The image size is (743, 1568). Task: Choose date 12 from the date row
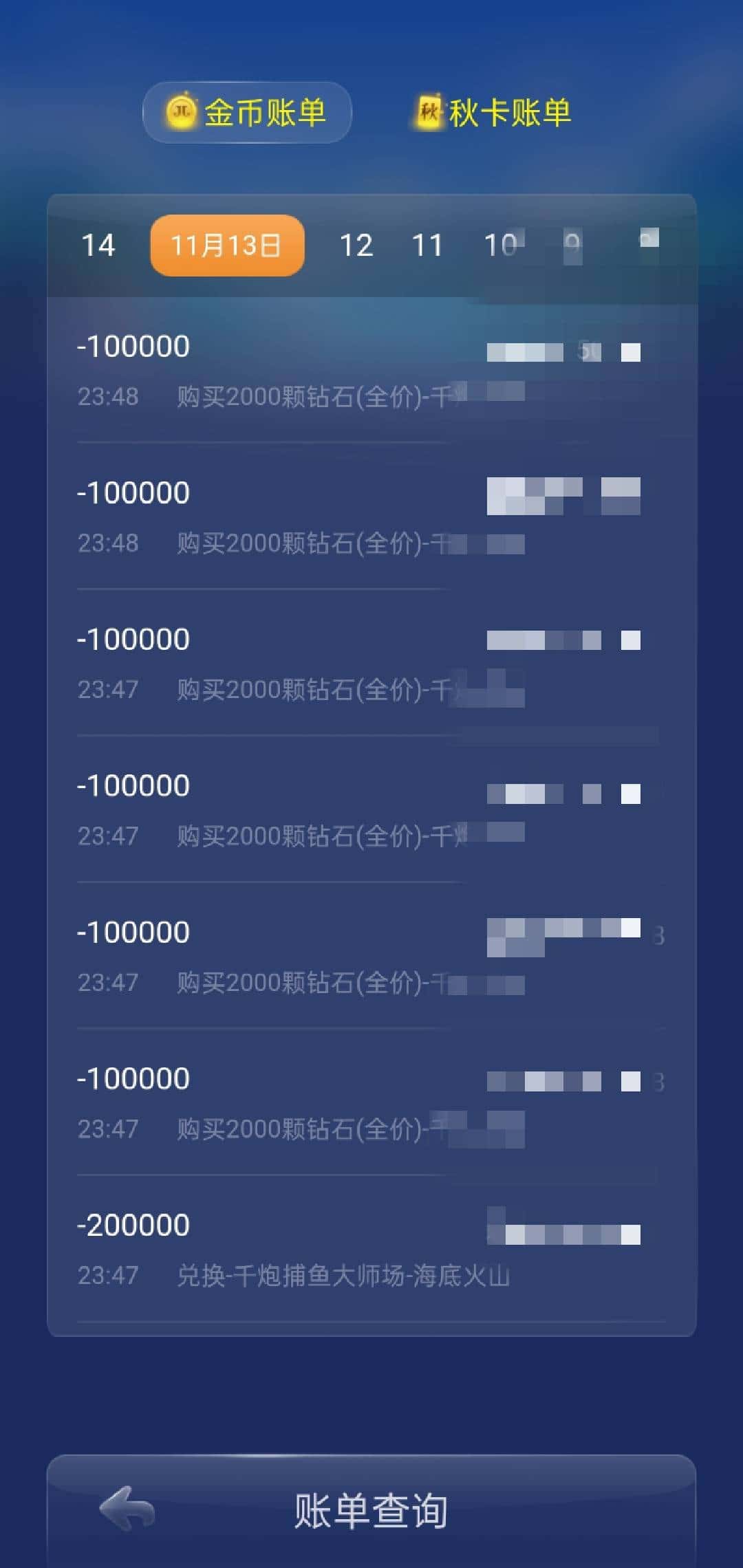click(358, 245)
